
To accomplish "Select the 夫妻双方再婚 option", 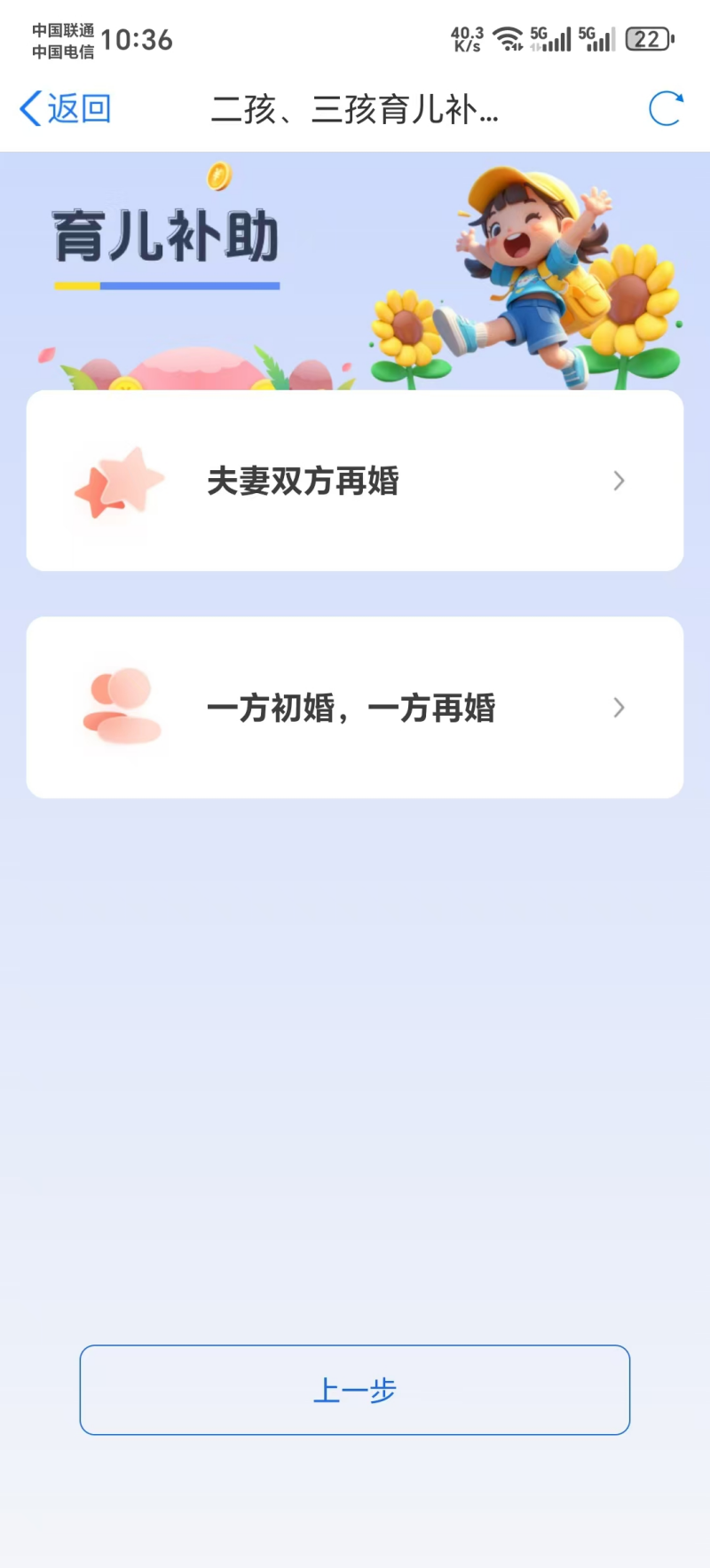I will click(x=355, y=481).
